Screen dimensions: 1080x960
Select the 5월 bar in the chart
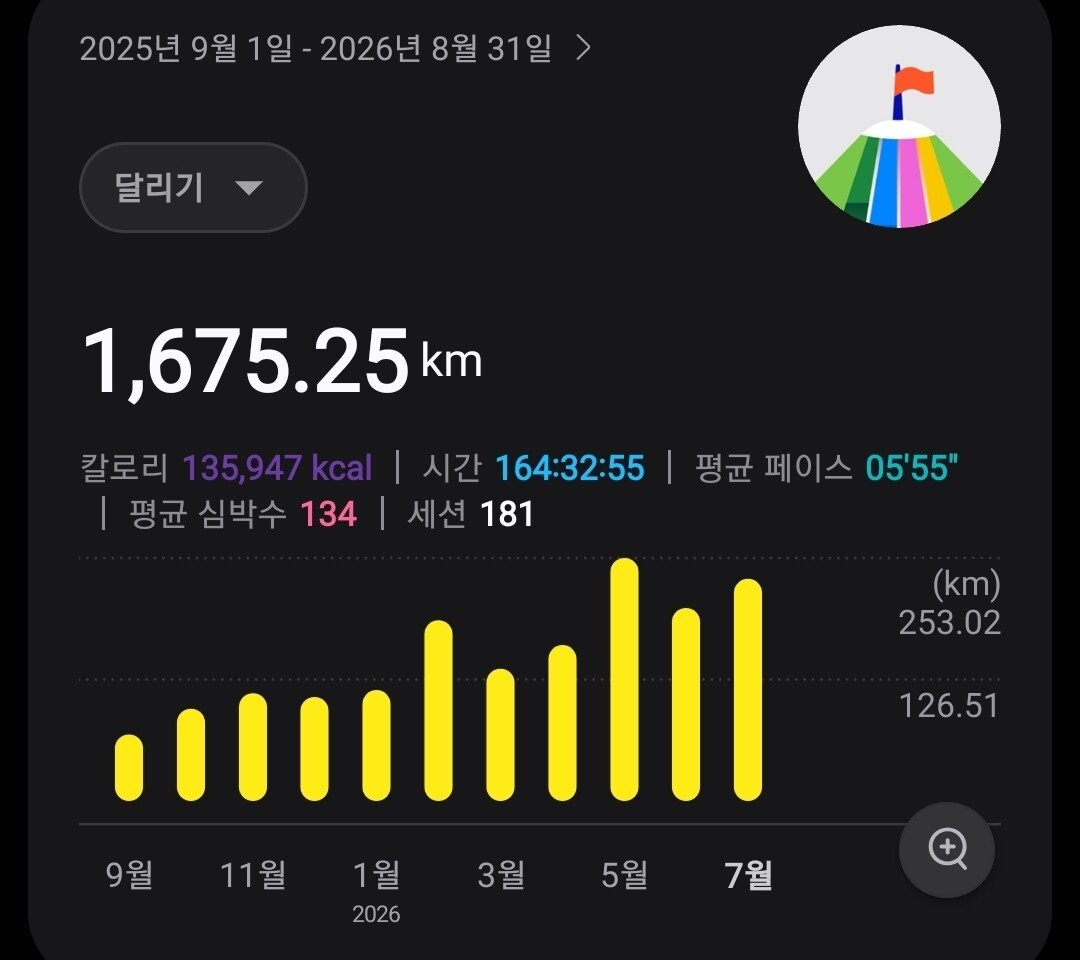click(624, 679)
